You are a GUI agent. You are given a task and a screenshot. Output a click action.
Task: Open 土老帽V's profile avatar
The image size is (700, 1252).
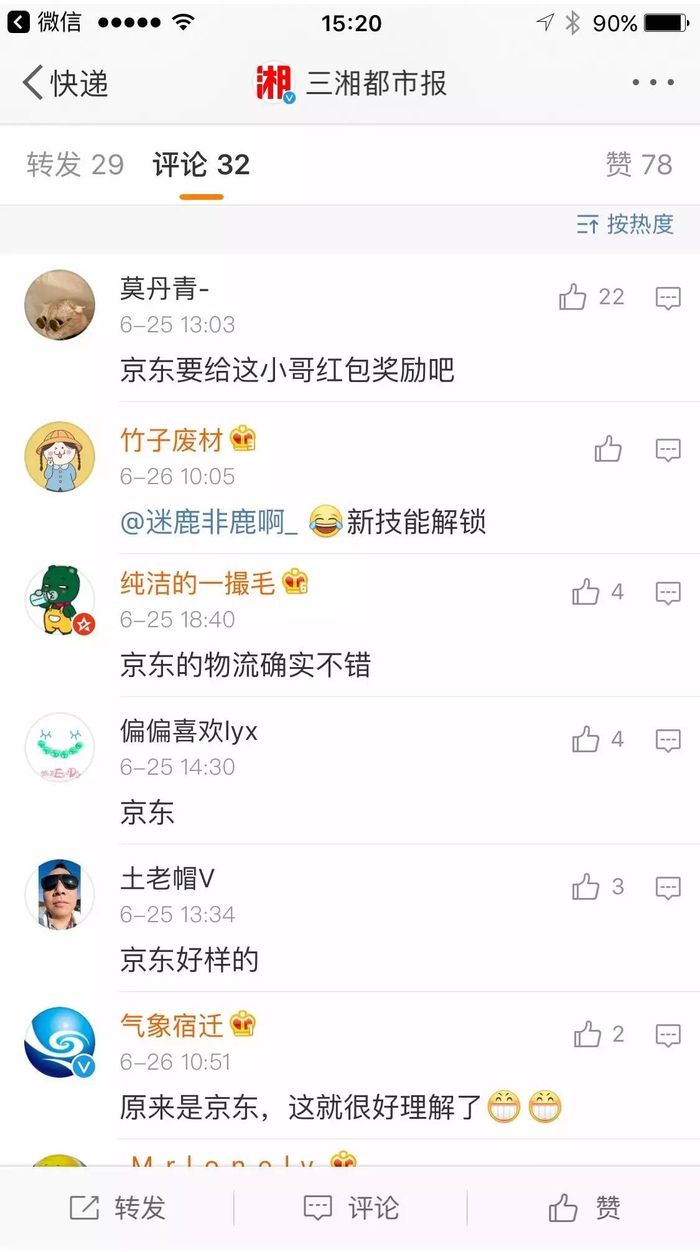pyautogui.click(x=60, y=894)
